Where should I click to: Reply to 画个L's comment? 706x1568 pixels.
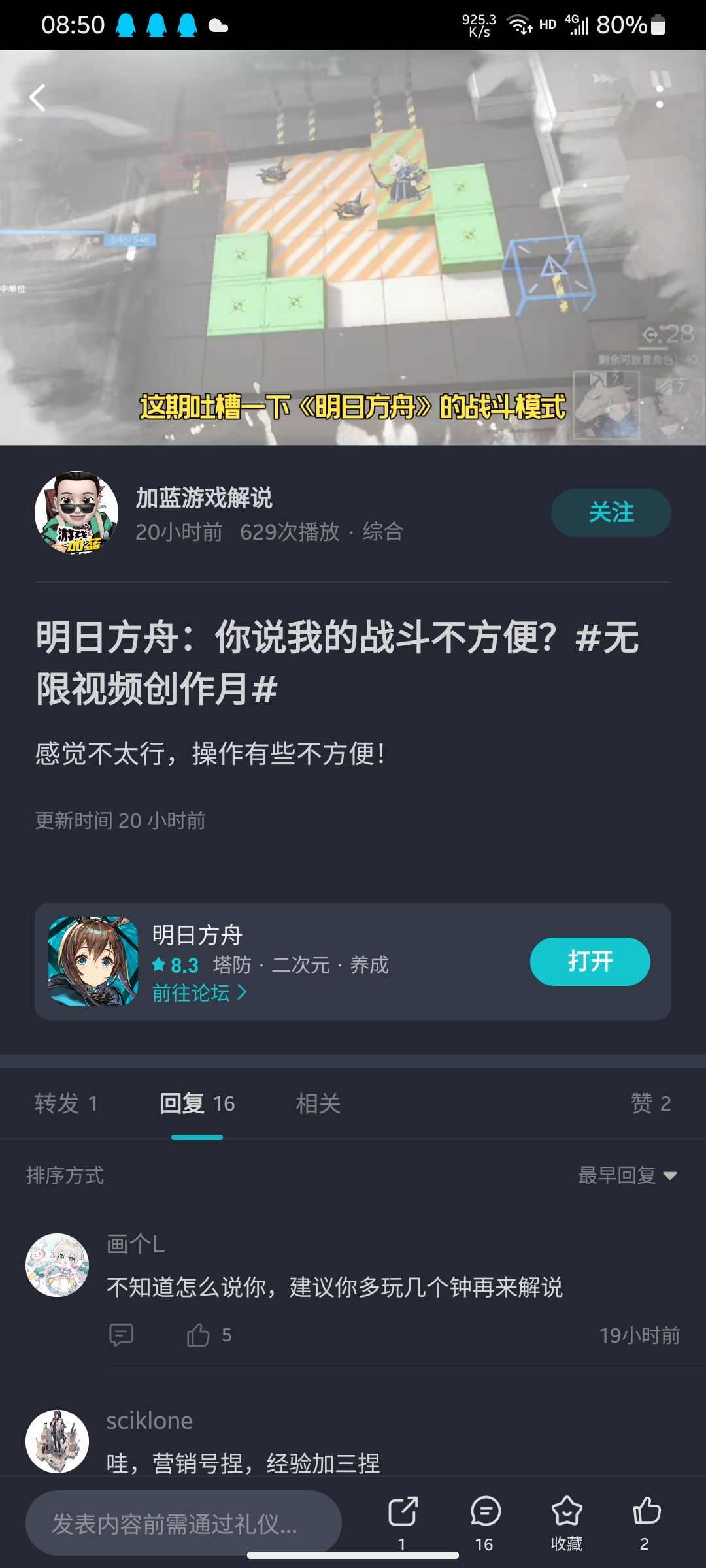pyautogui.click(x=121, y=1335)
